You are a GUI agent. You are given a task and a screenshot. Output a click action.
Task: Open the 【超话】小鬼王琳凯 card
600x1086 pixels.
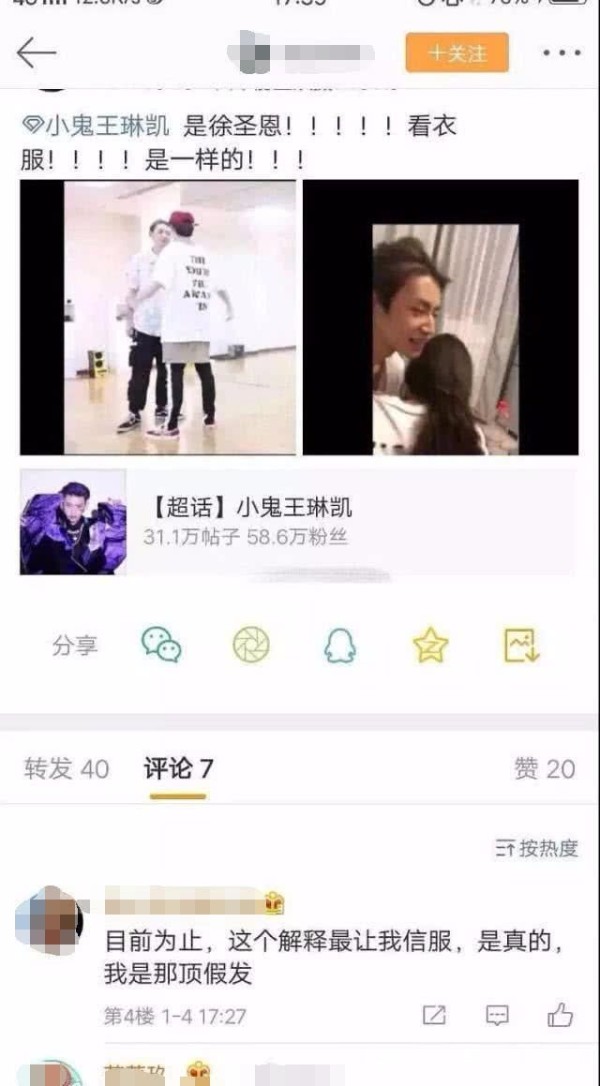tap(297, 522)
